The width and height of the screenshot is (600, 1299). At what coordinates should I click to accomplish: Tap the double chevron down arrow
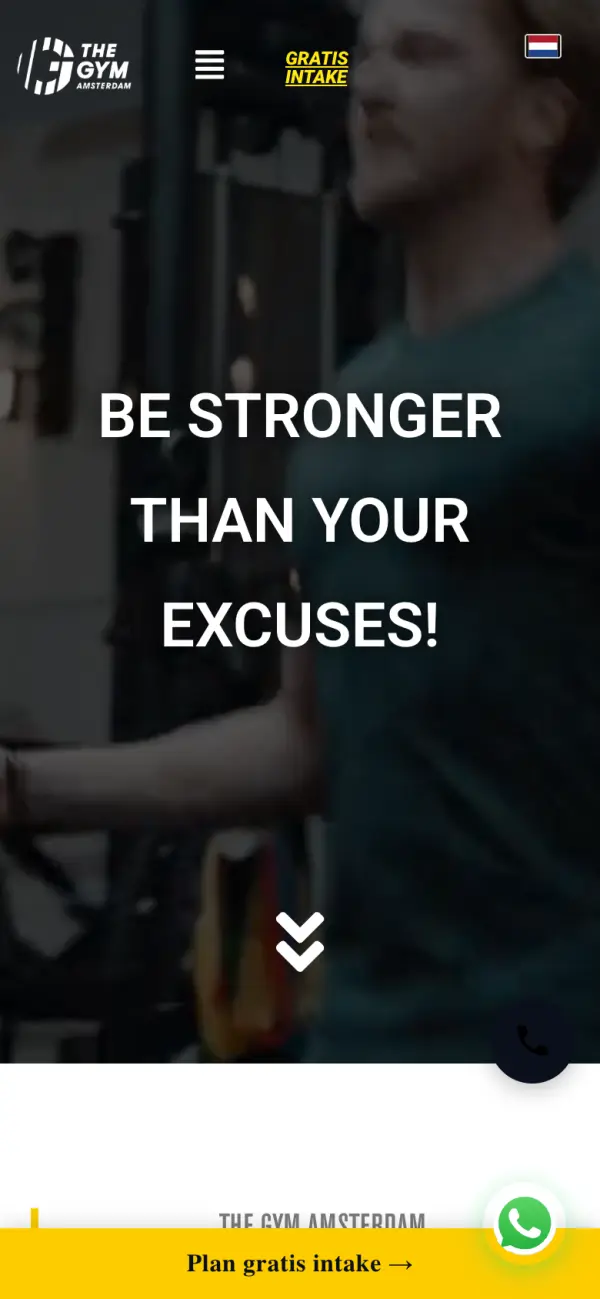[300, 941]
